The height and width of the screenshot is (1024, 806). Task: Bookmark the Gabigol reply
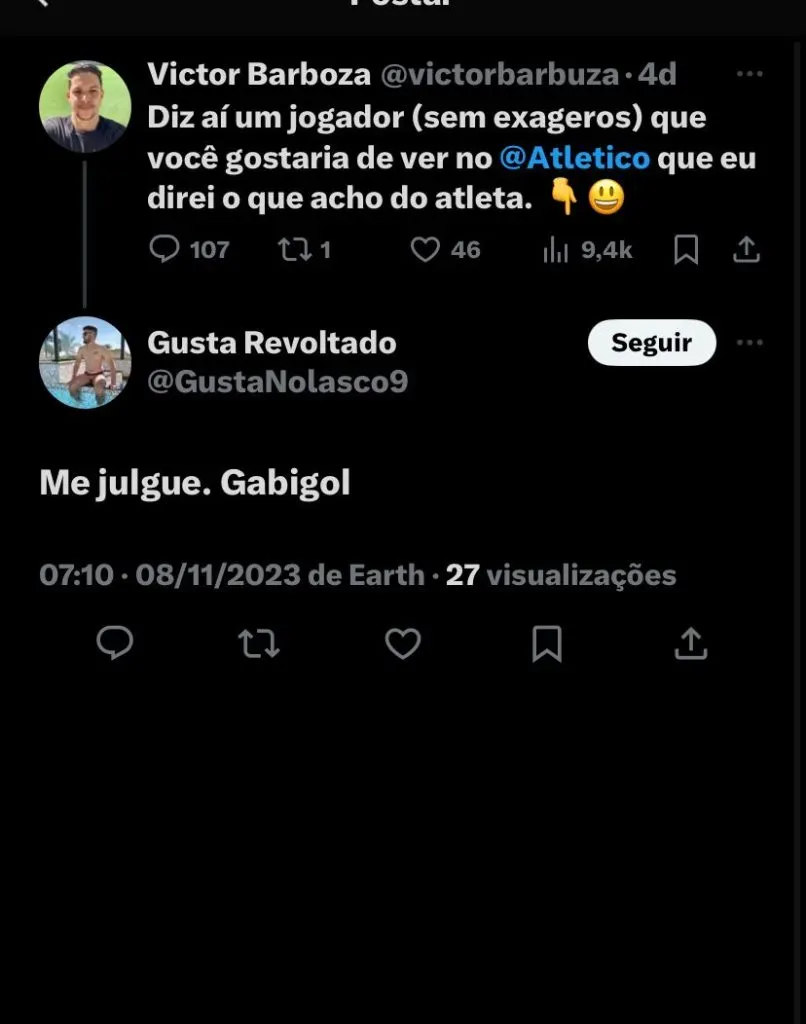547,643
